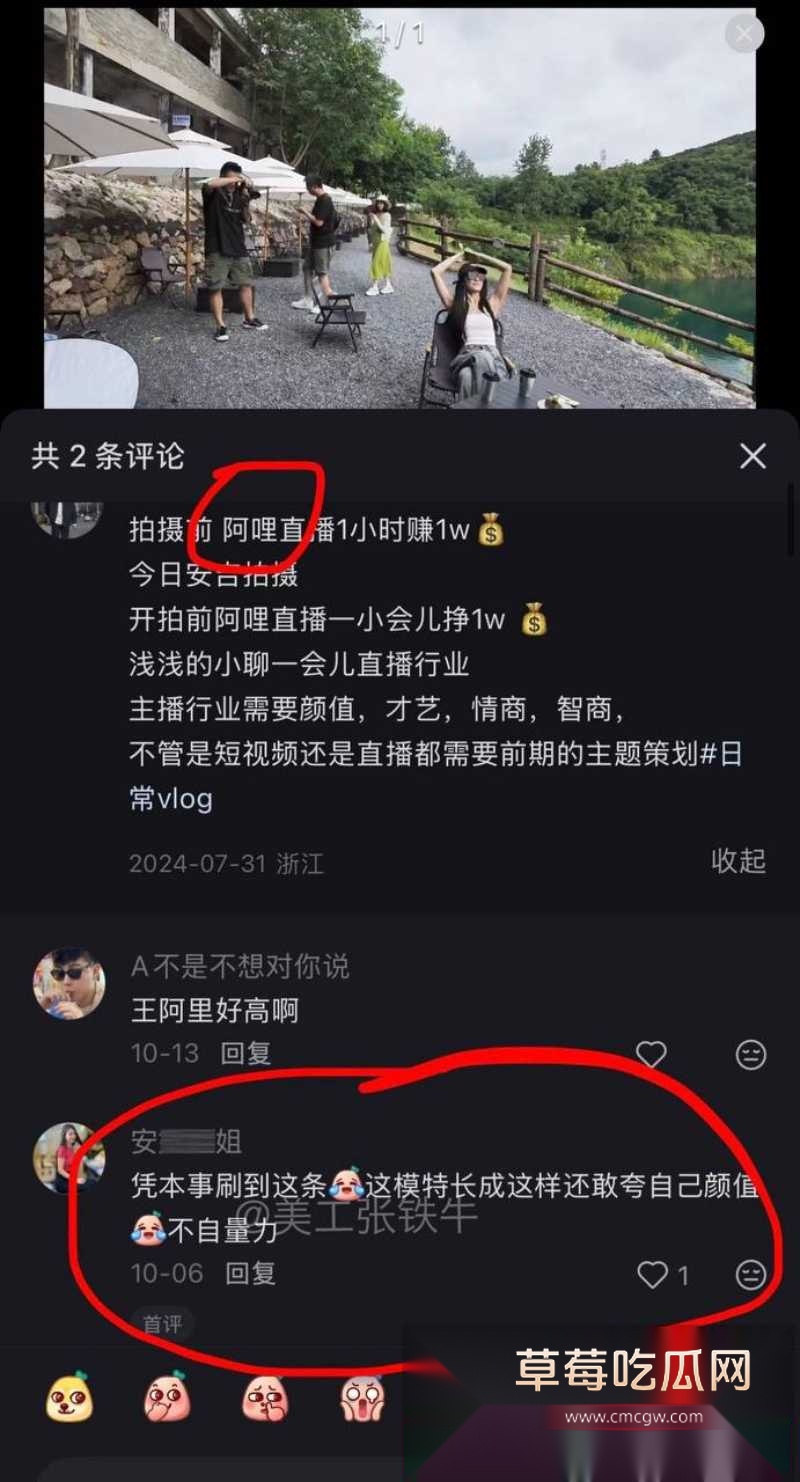Close the comment panel with the X
The height and width of the screenshot is (1482, 800).
[x=753, y=456]
